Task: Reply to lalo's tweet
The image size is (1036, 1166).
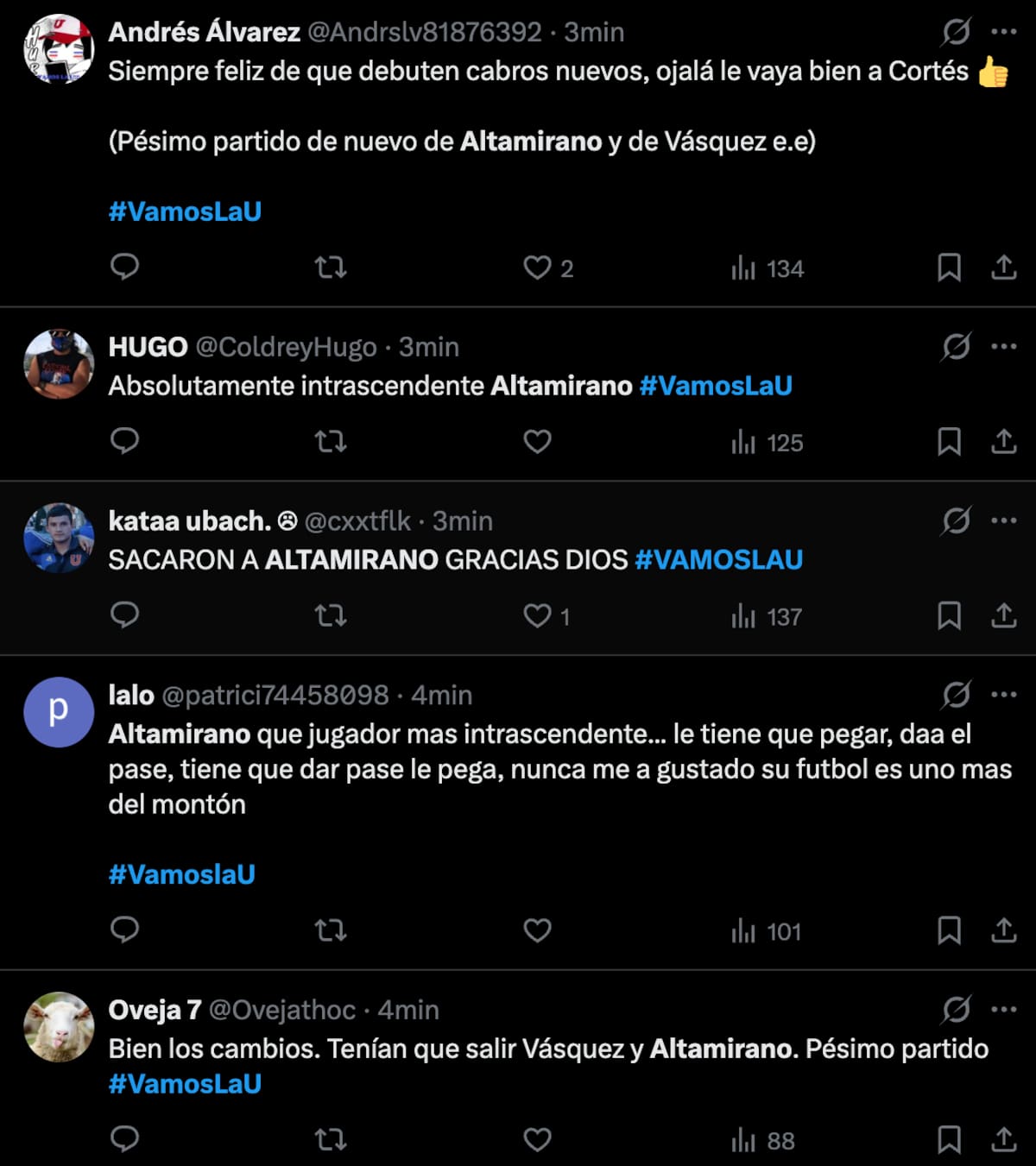Action: tap(125, 930)
